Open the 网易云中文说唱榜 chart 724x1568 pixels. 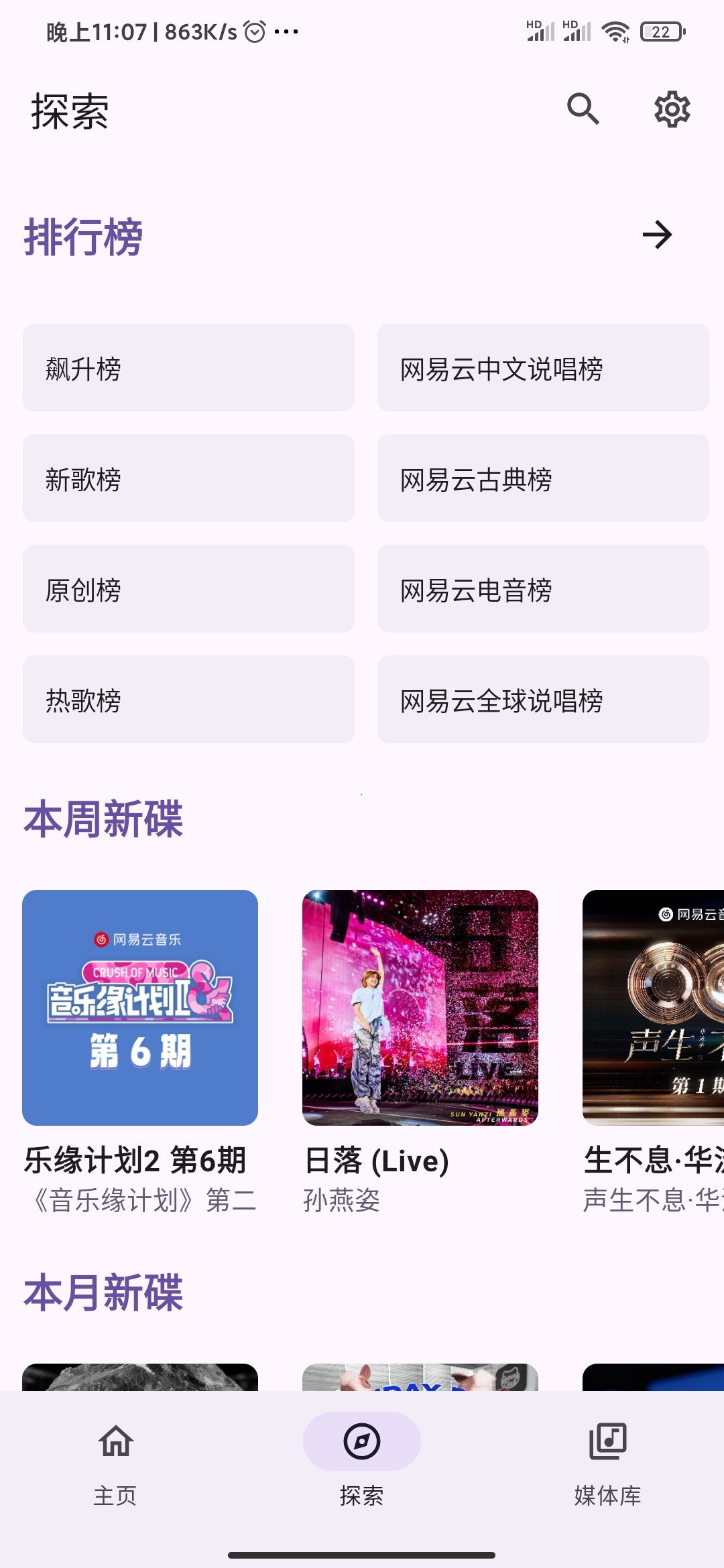(542, 368)
